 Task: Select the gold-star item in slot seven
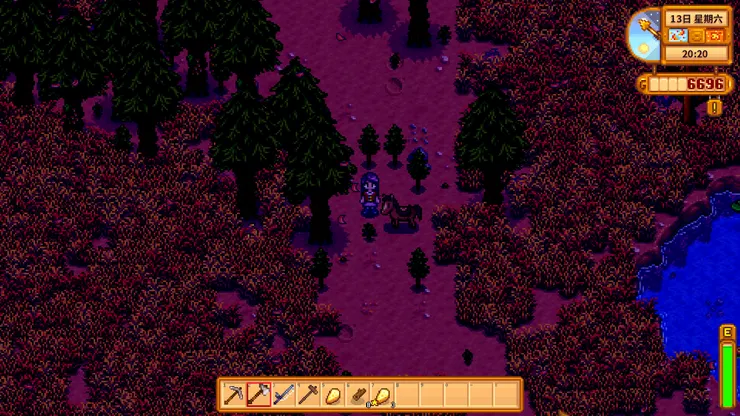[x=383, y=396]
